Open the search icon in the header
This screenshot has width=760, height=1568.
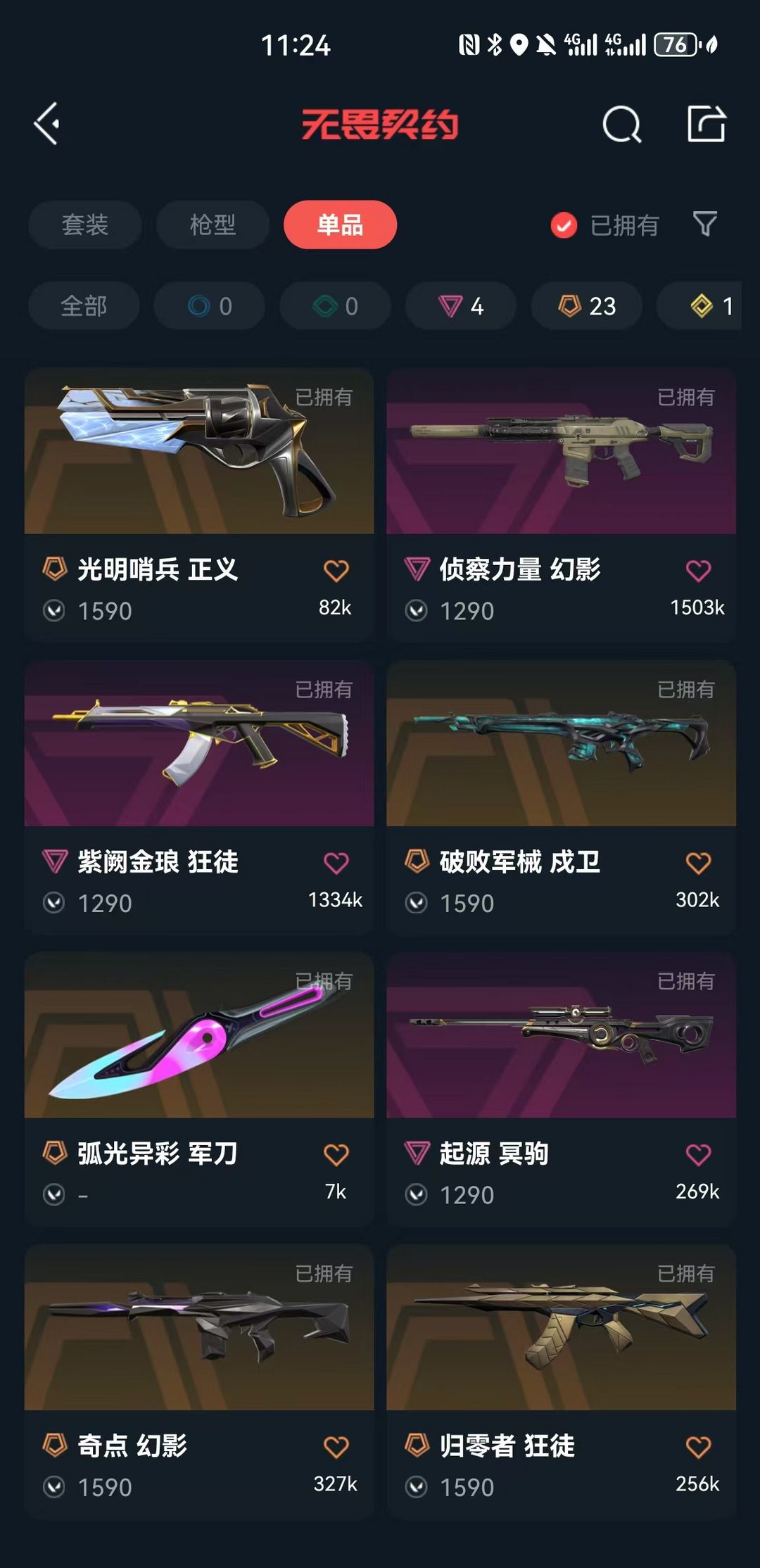(x=621, y=125)
